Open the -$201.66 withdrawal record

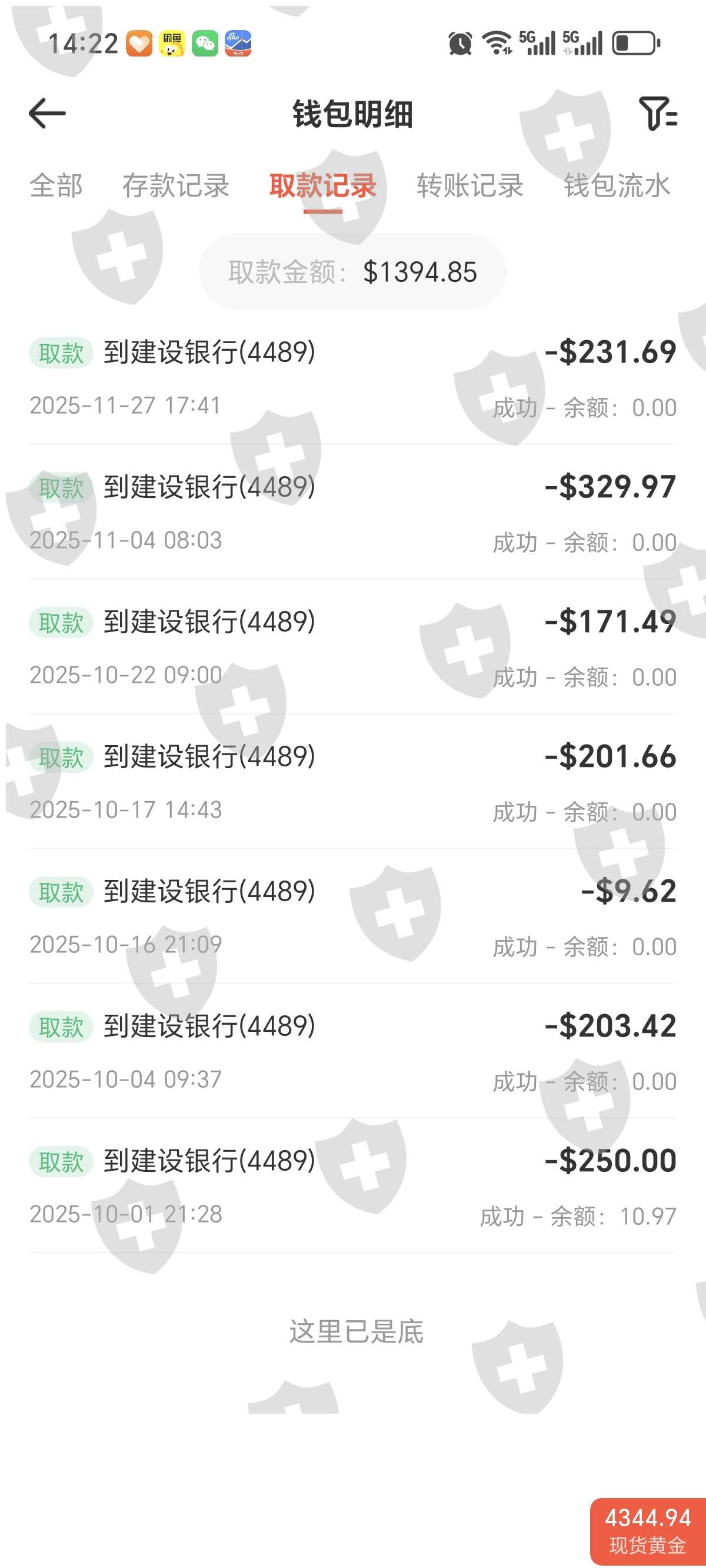click(353, 782)
